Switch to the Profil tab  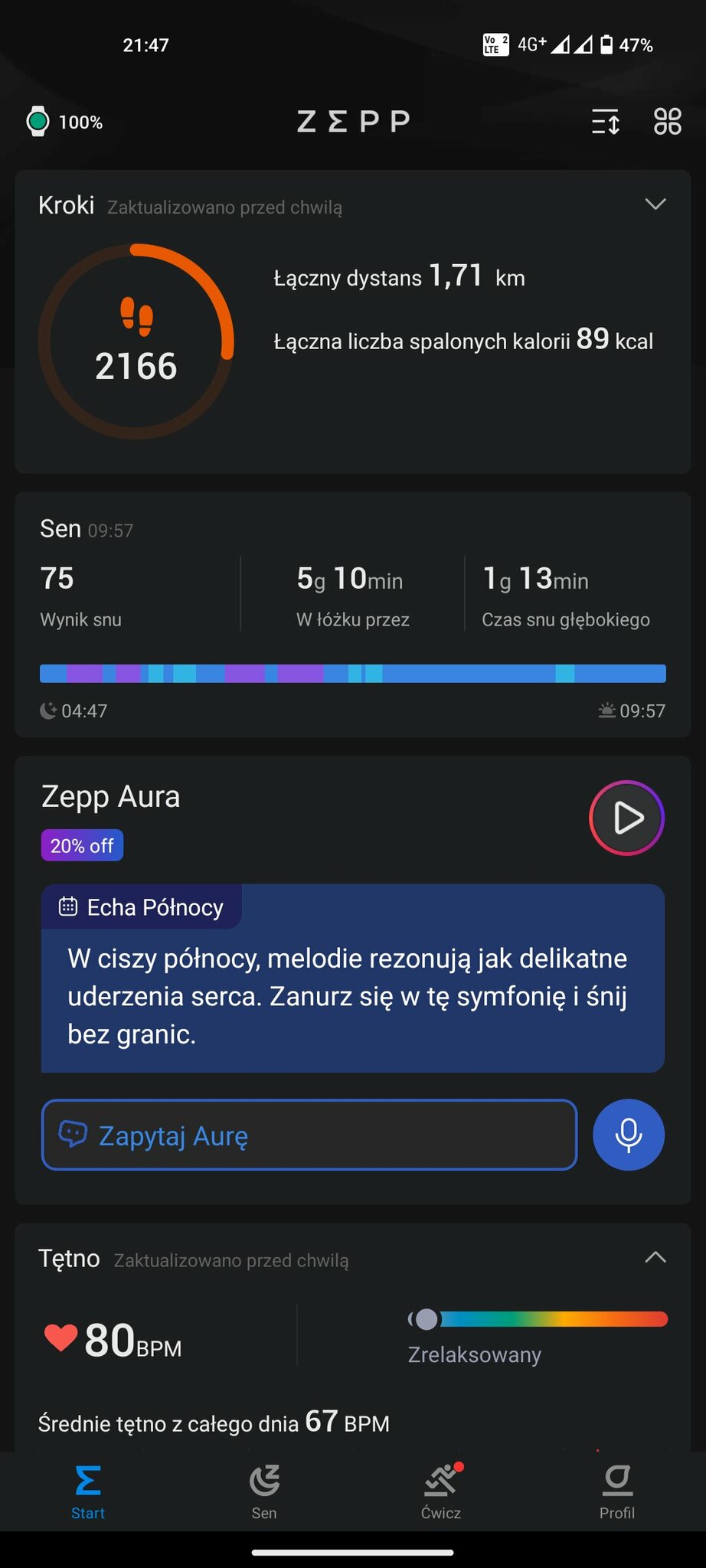coord(617,1491)
